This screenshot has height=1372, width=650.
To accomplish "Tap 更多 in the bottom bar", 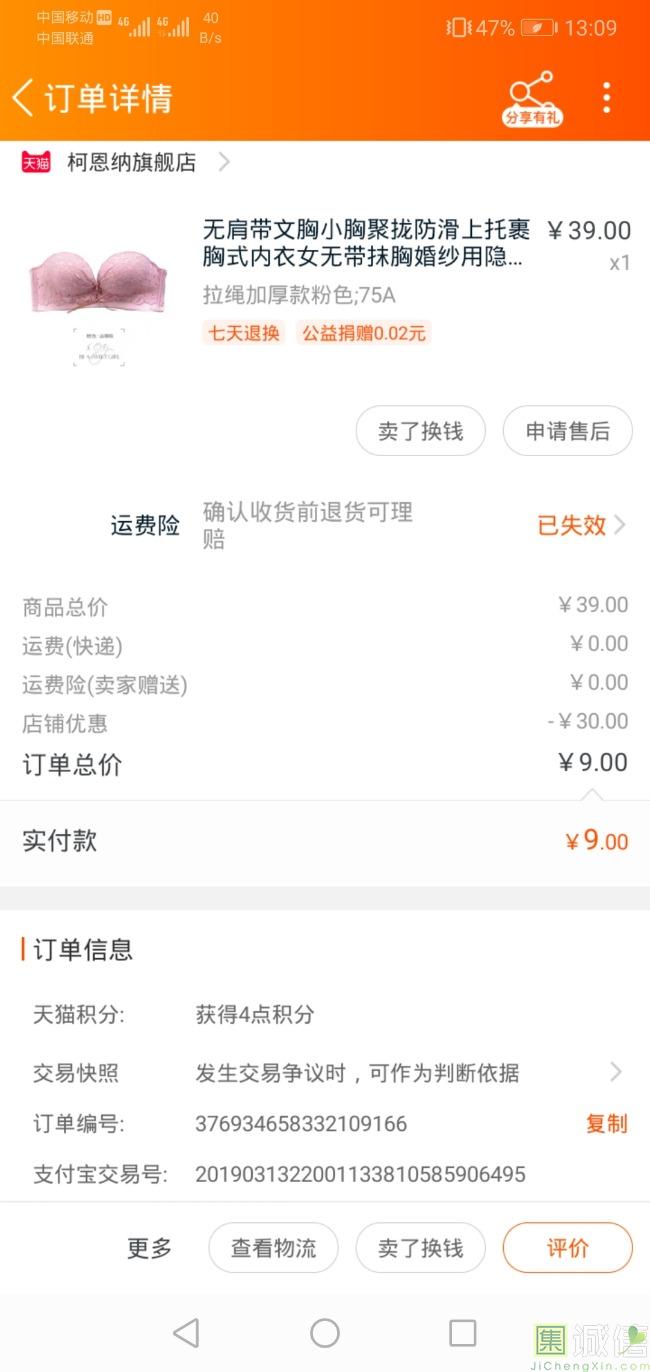I will pos(149,1248).
